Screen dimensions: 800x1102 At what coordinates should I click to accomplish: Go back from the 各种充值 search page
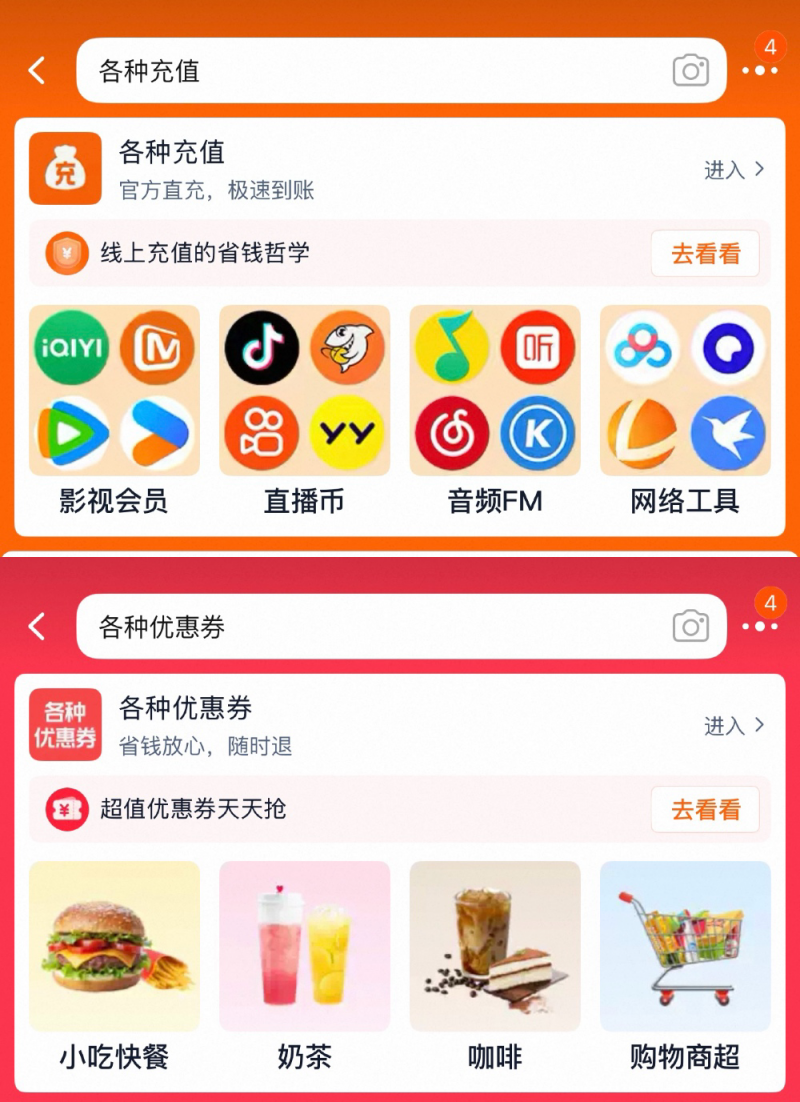point(37,70)
